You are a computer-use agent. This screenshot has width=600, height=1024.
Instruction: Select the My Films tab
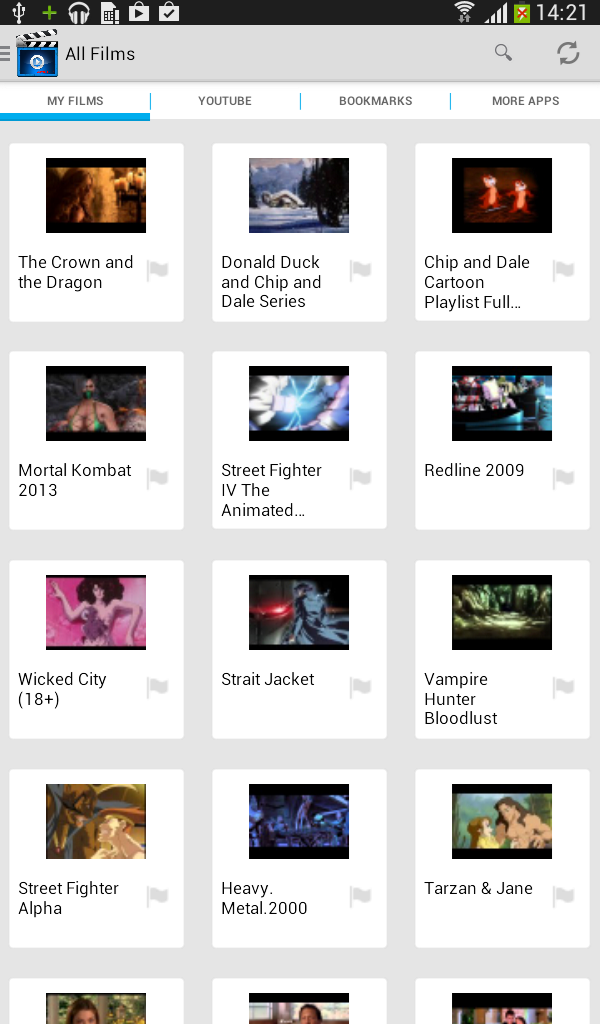(75, 101)
